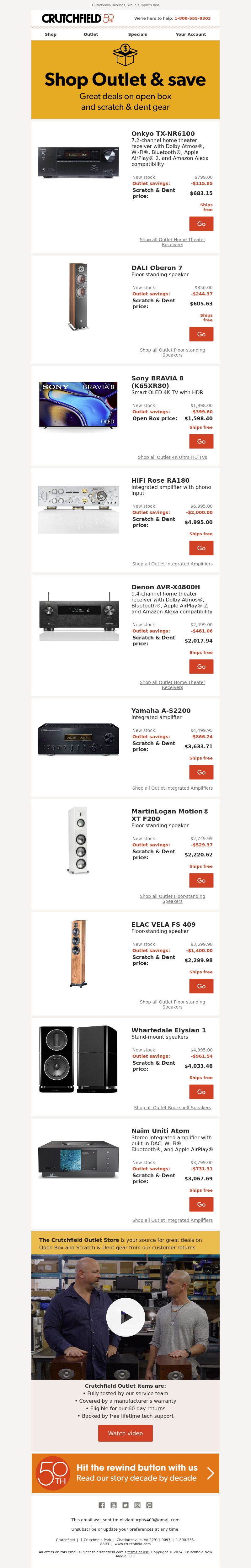Shop all Outlet Bookshelf Speakers
Image resolution: width=251 pixels, height=1568 pixels.
173,1108
